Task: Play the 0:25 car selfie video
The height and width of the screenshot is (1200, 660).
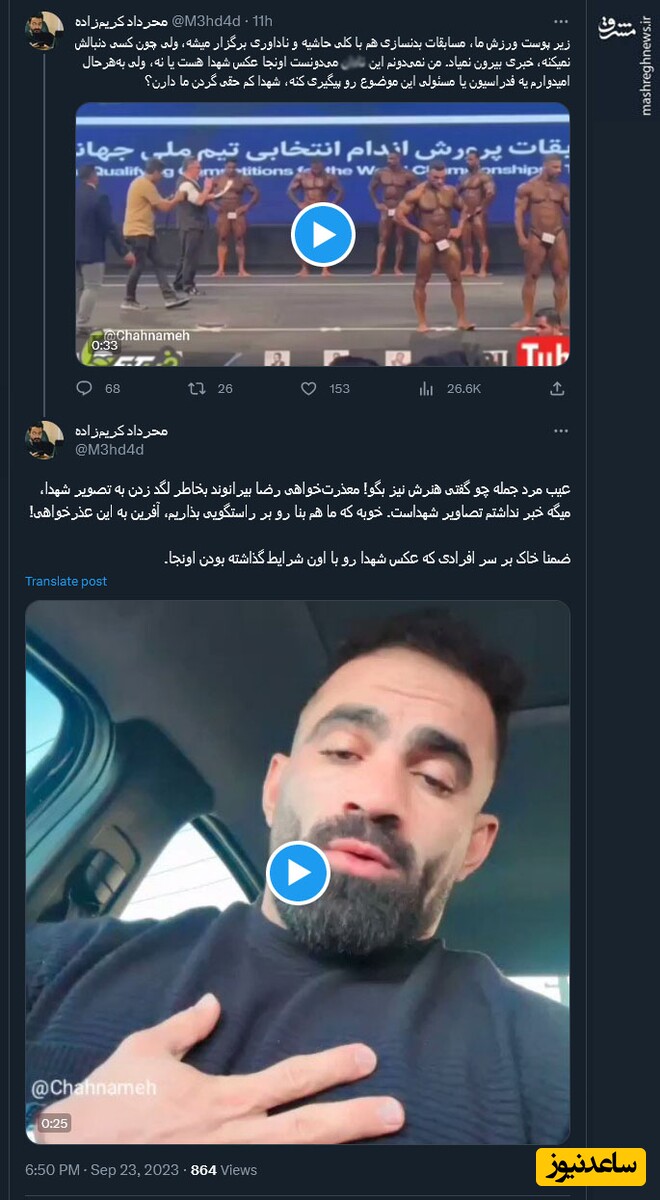Action: pos(298,872)
